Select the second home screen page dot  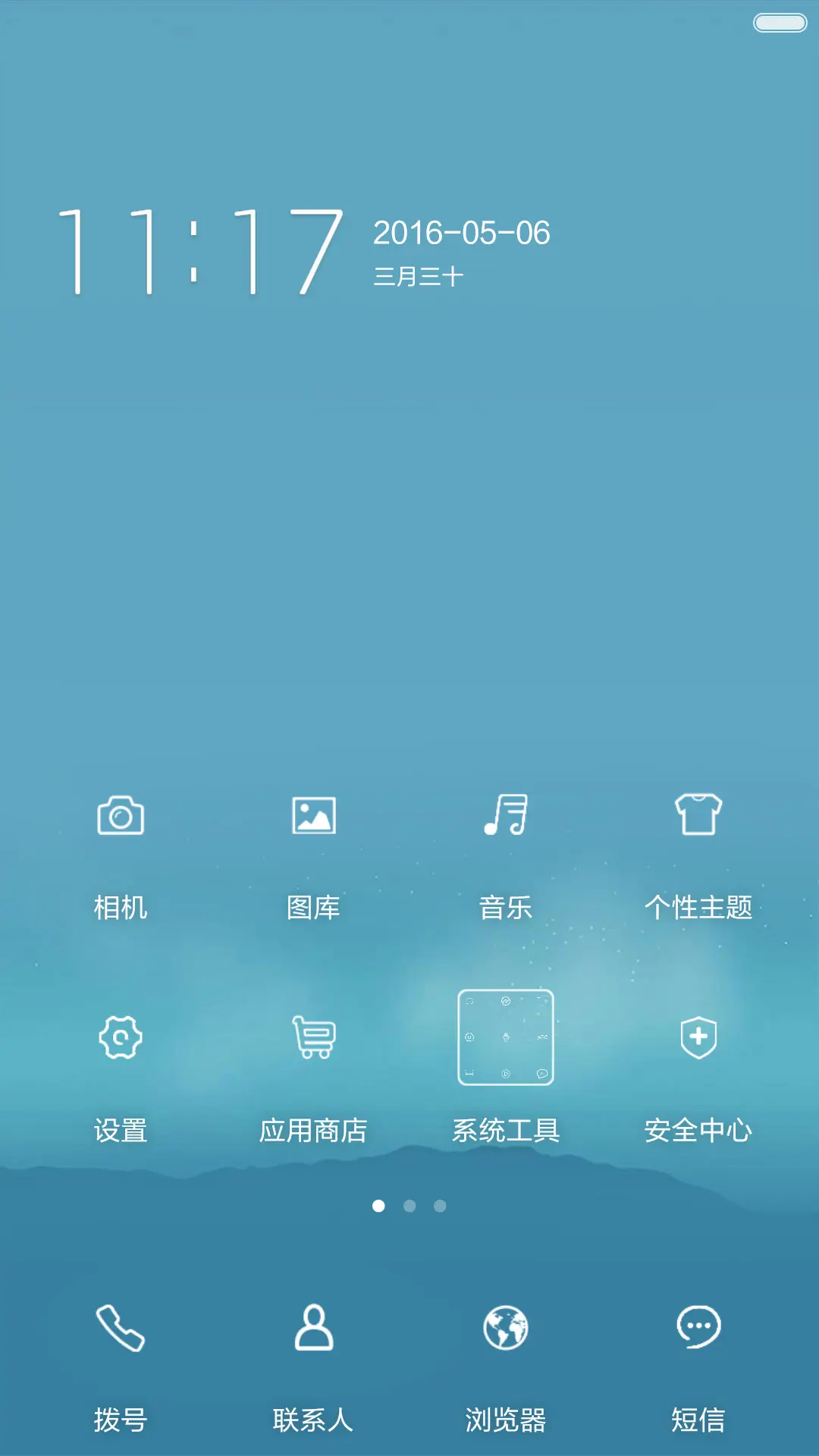(409, 1206)
